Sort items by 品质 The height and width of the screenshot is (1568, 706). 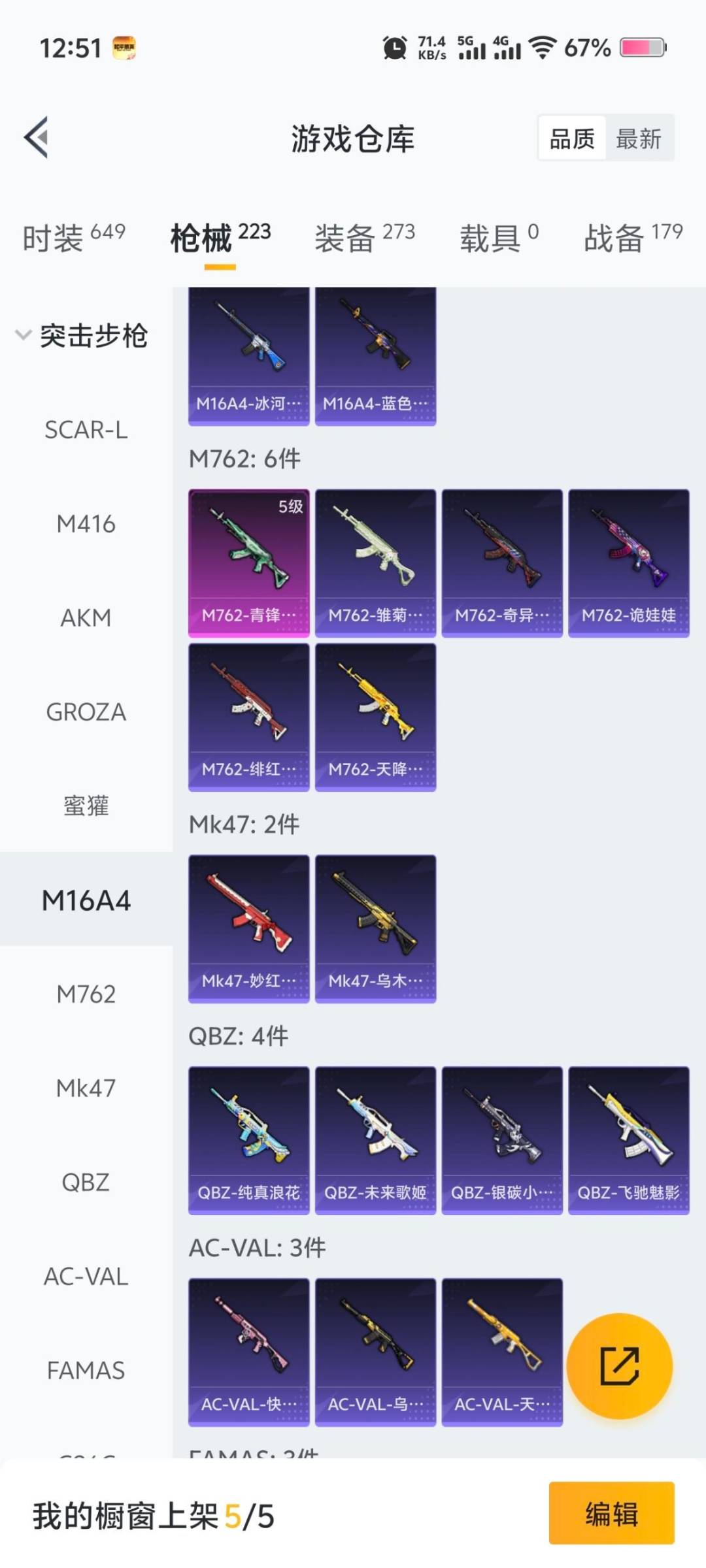coord(572,139)
